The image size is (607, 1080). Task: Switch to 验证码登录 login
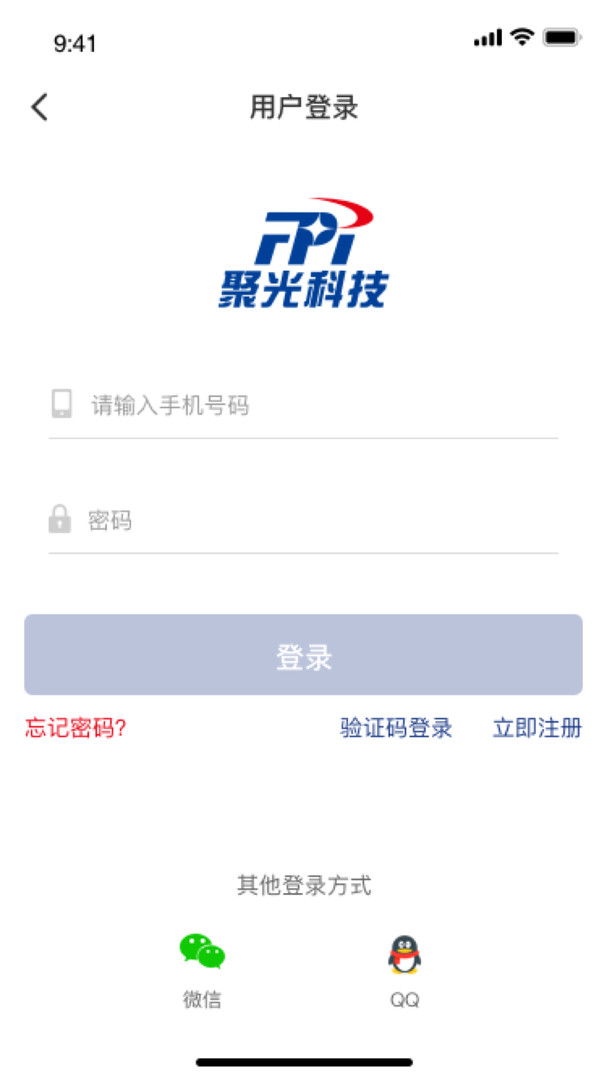(396, 728)
